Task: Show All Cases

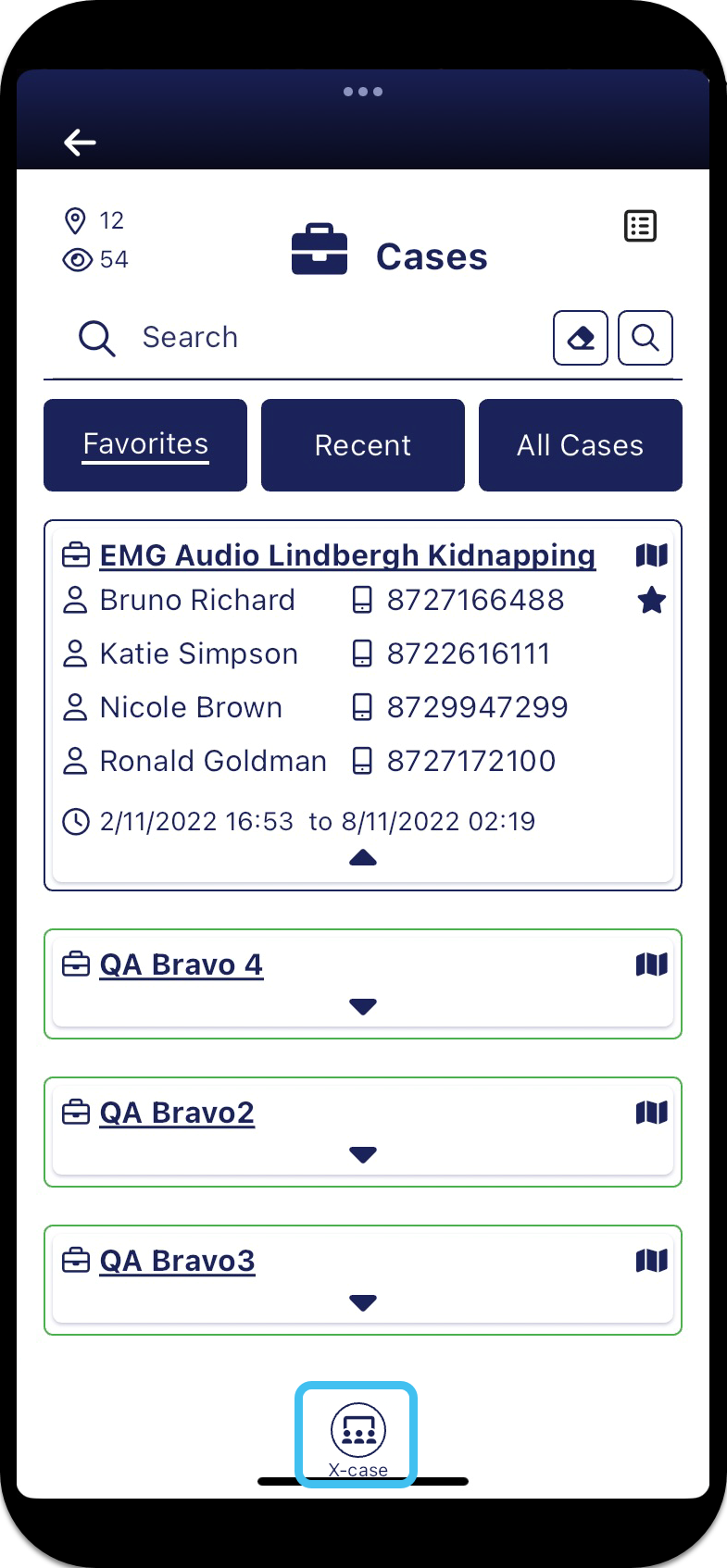Action: point(581,445)
